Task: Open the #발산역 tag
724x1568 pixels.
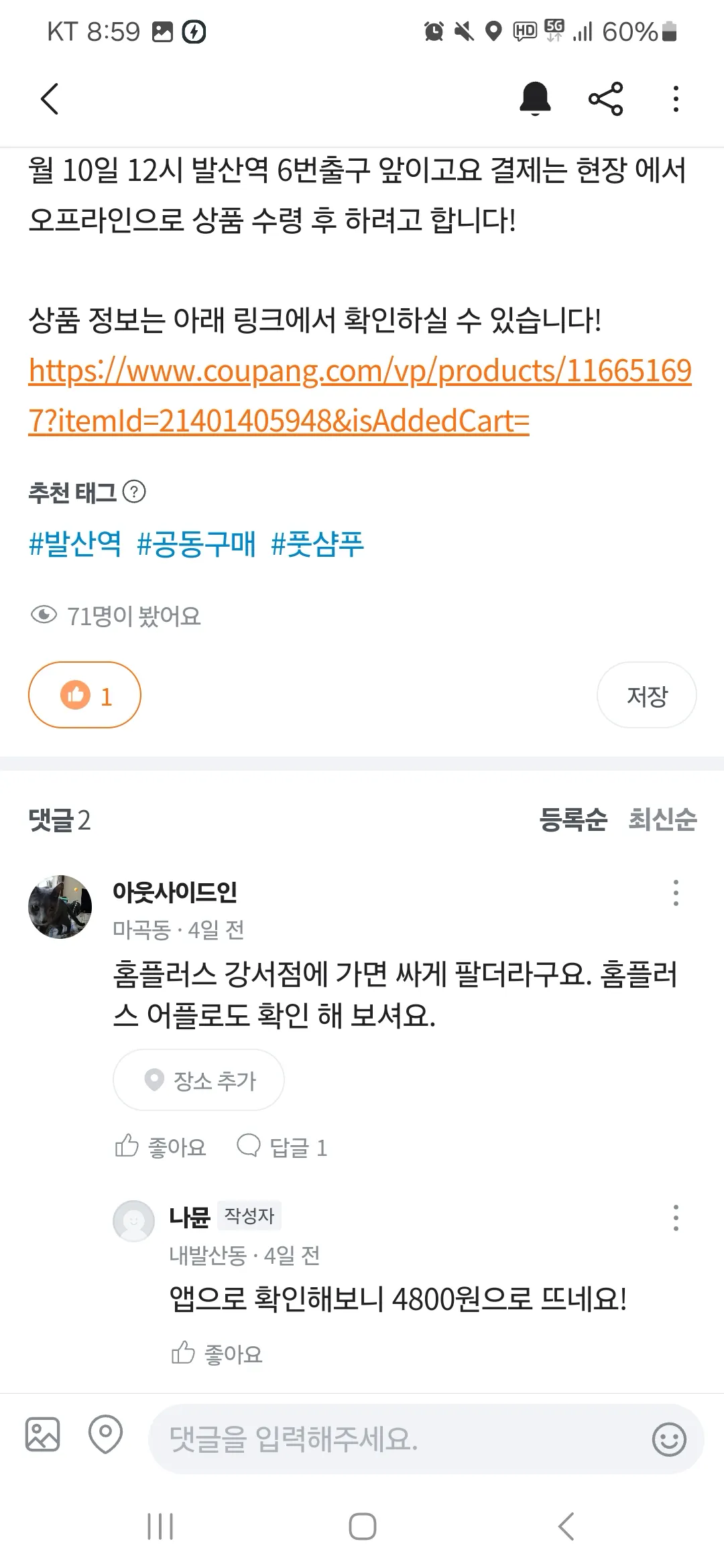Action: click(75, 543)
